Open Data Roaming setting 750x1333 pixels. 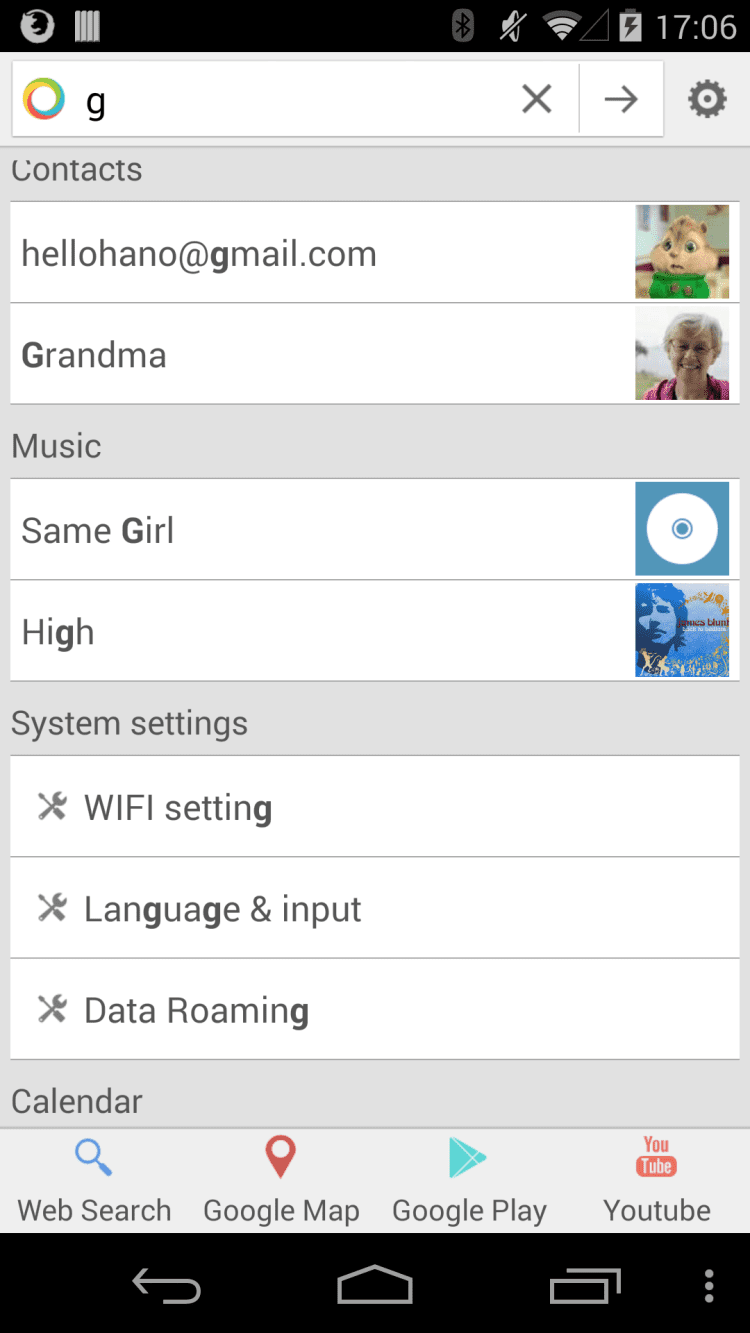pyautogui.click(x=375, y=1010)
